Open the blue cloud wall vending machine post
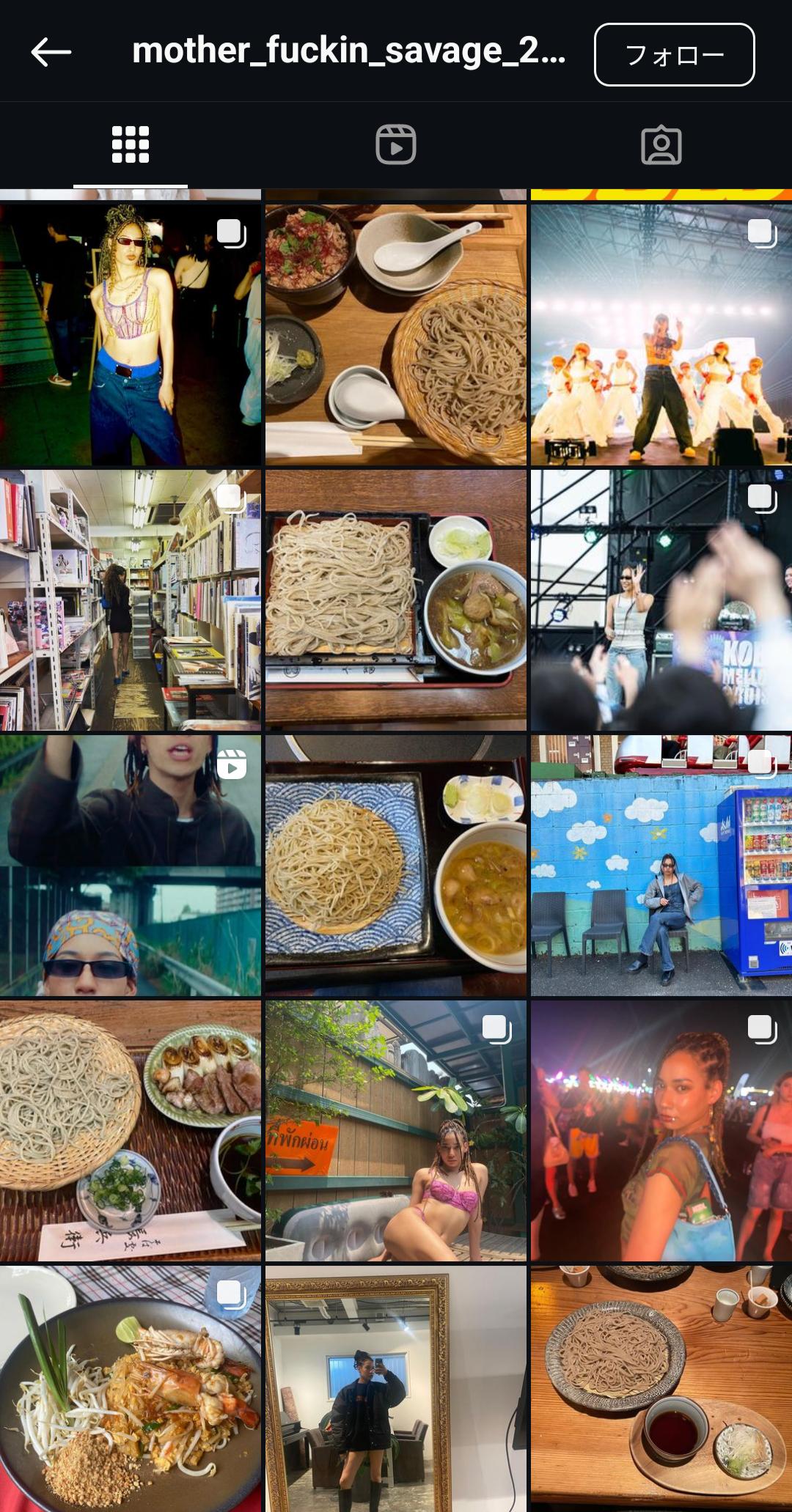The height and width of the screenshot is (1512, 792). [661, 866]
